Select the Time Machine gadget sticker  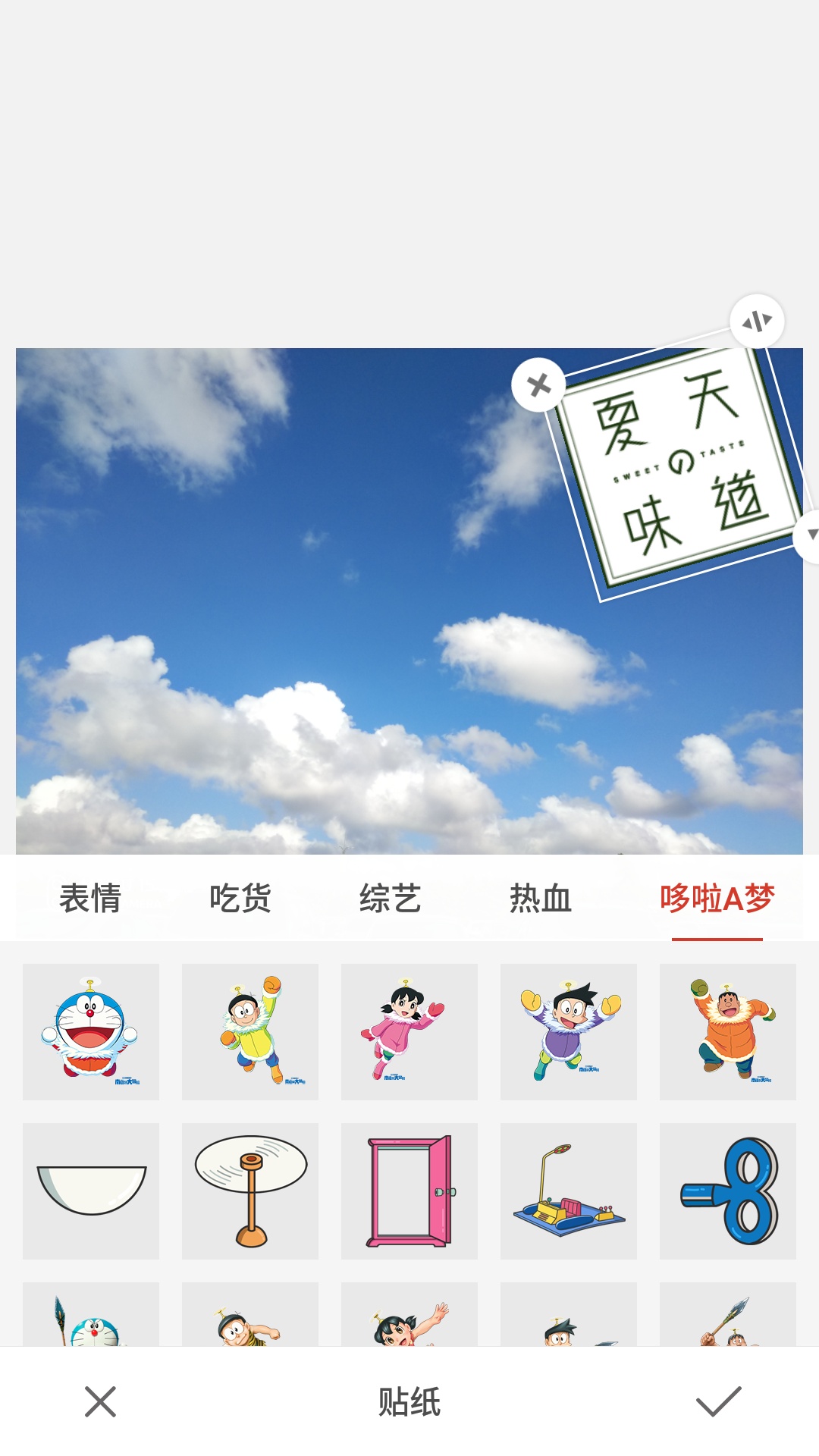(x=569, y=1189)
